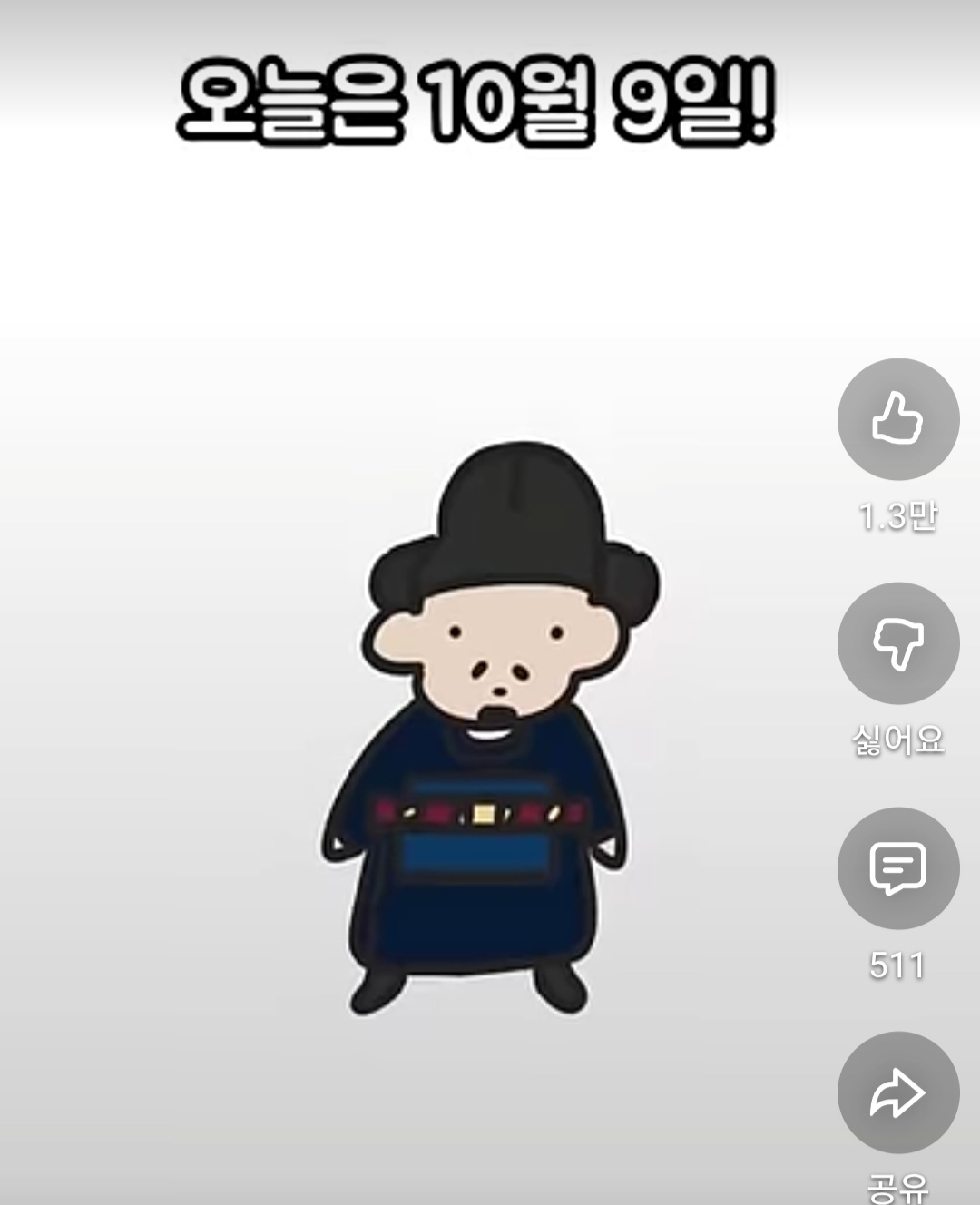Select the like button above the 1.3만 count

pyautogui.click(x=897, y=420)
